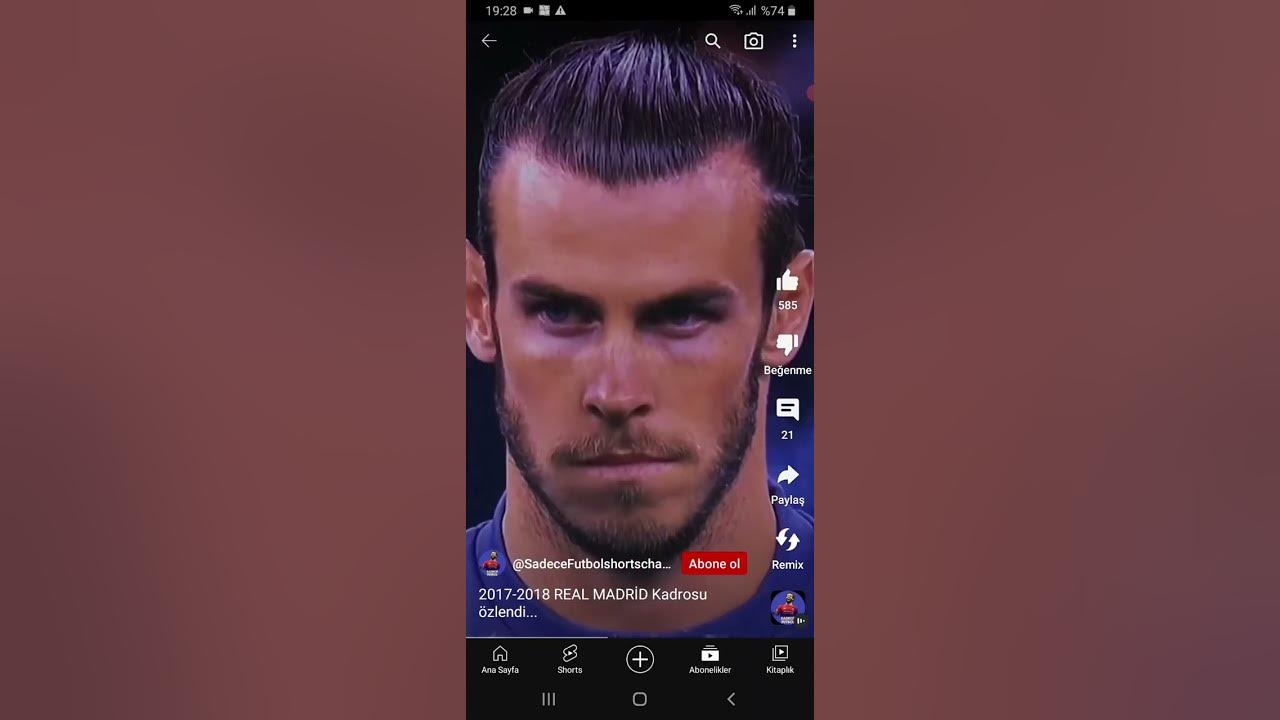1280x720 pixels.
Task: Subscribe with the Abone ol button
Action: 714,564
